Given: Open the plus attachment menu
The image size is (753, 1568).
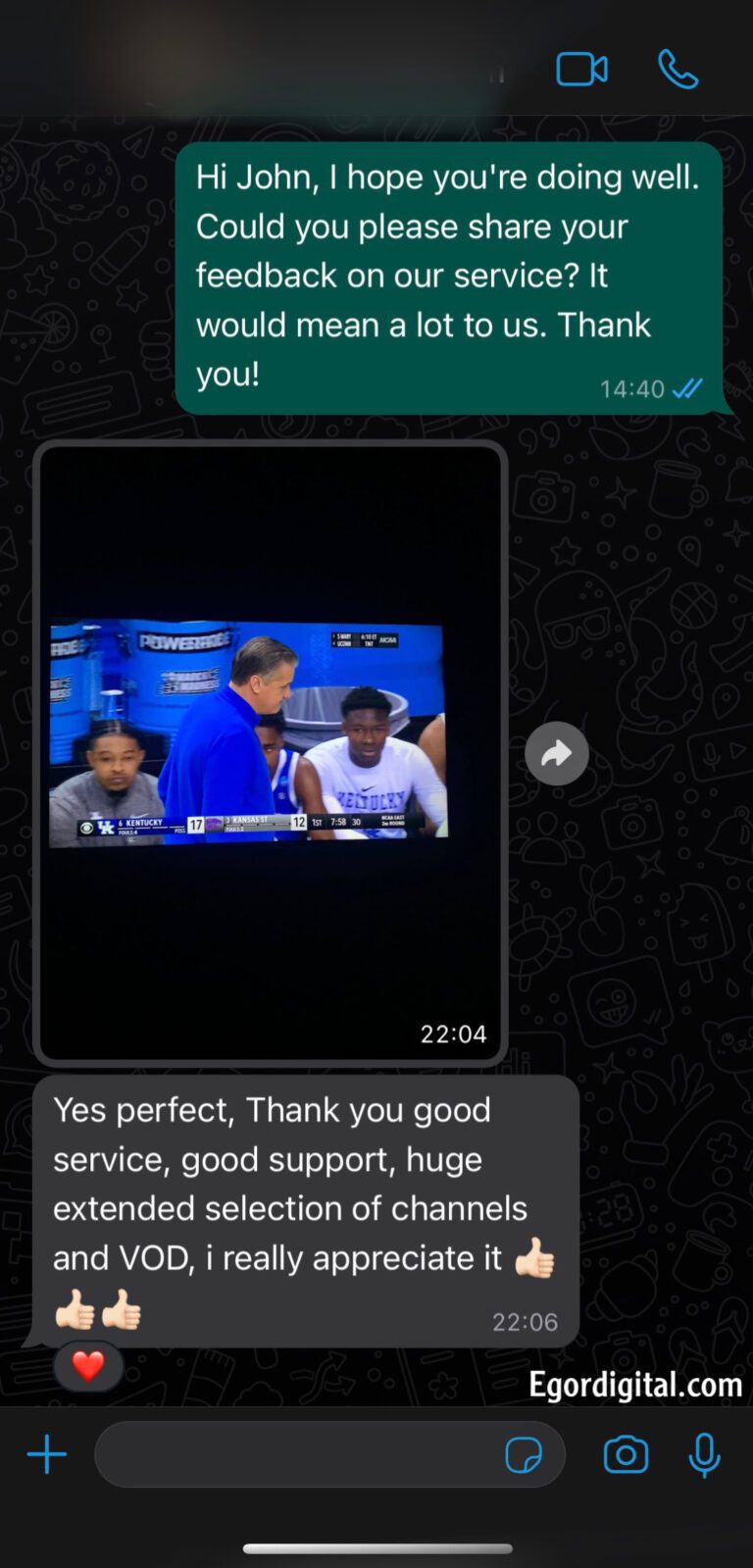Looking at the screenshot, I should point(47,1454).
